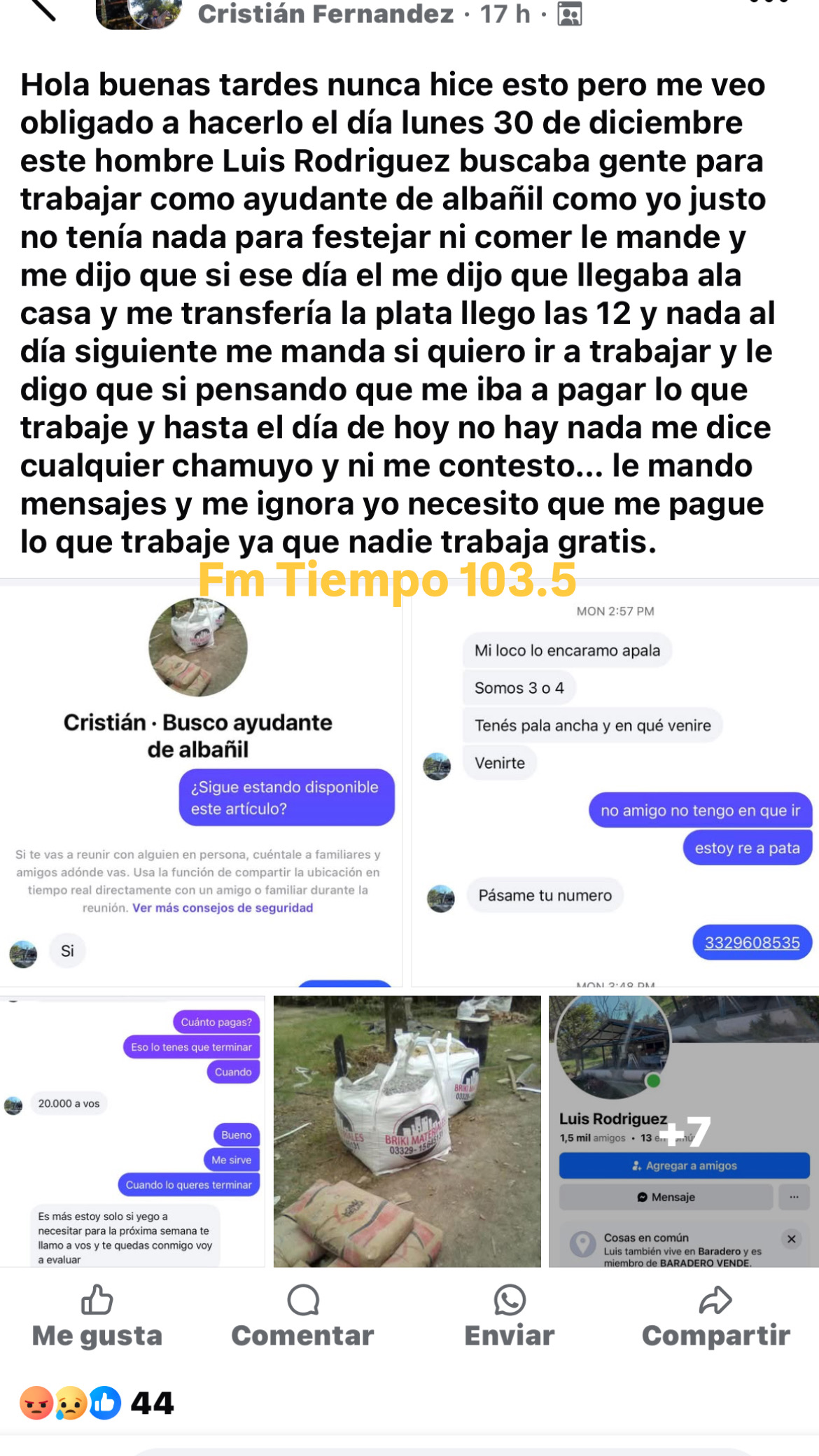This screenshot has width=819, height=1456.
Task: Share the post with Compartir
Action: [x=715, y=1317]
